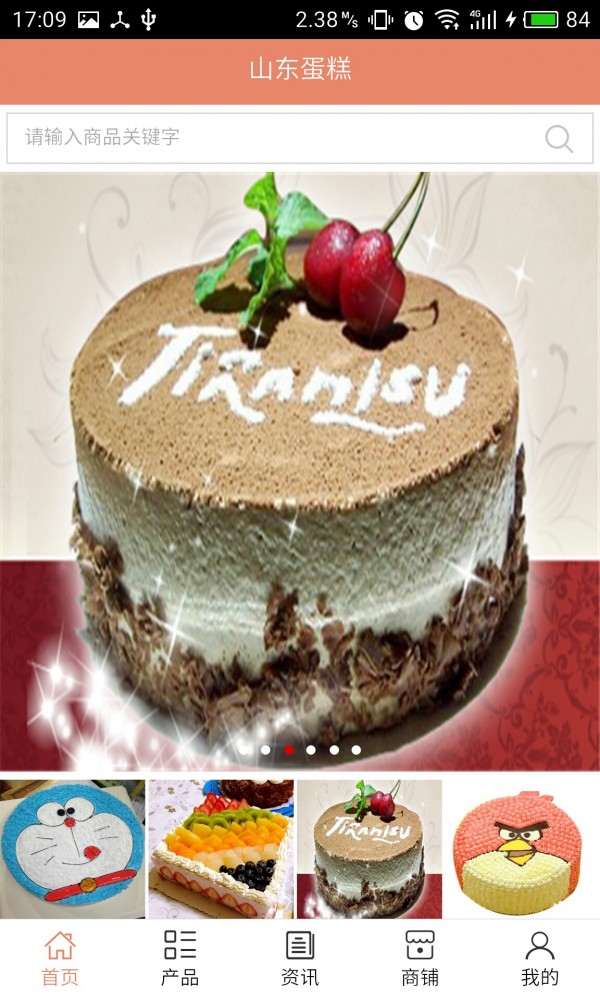Open the fruit cake thumbnail
This screenshot has height=1000, width=600.
pyautogui.click(x=221, y=849)
